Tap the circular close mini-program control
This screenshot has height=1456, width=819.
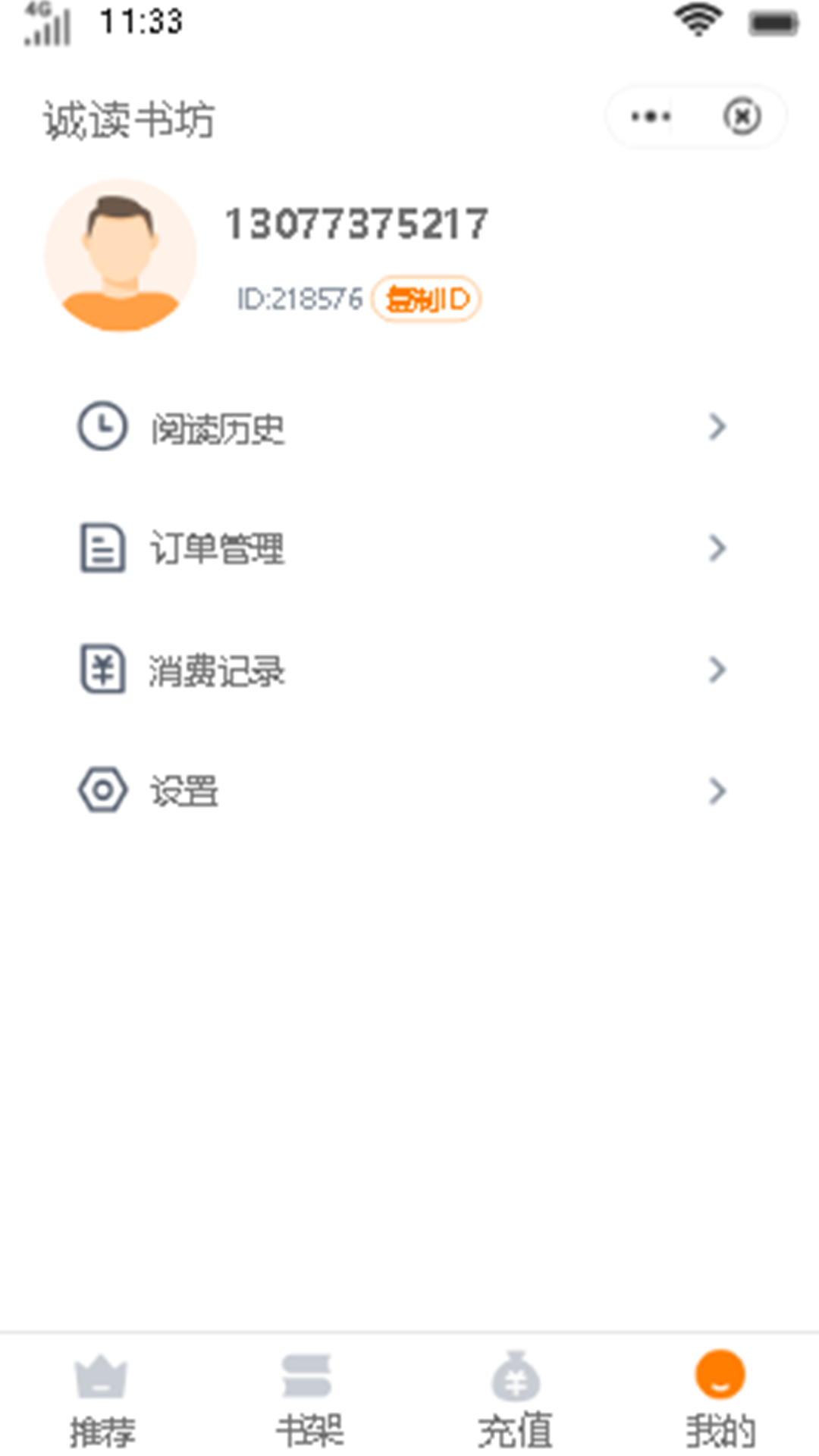coord(742,115)
